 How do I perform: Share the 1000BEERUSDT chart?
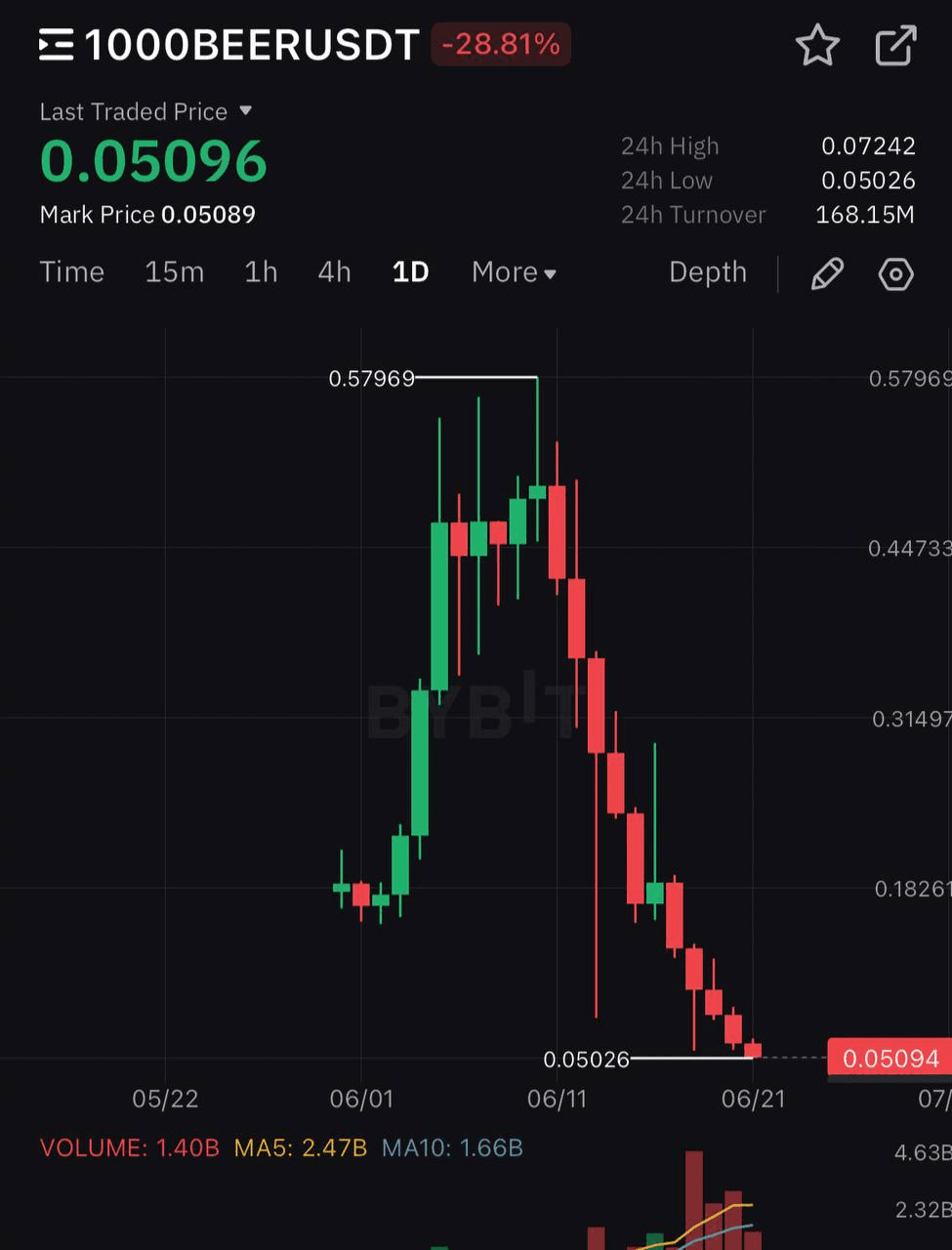(895, 45)
